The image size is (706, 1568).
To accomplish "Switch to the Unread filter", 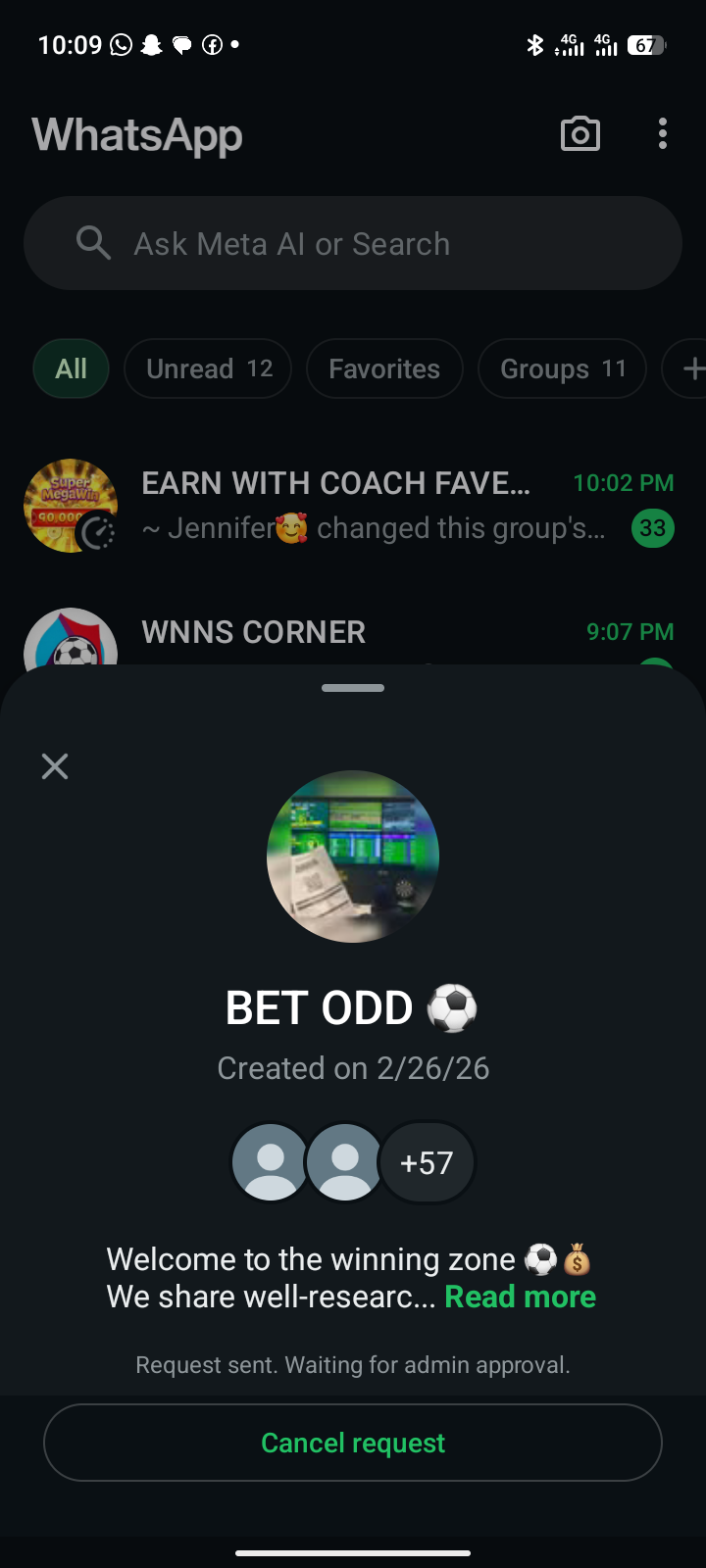I will click(208, 368).
